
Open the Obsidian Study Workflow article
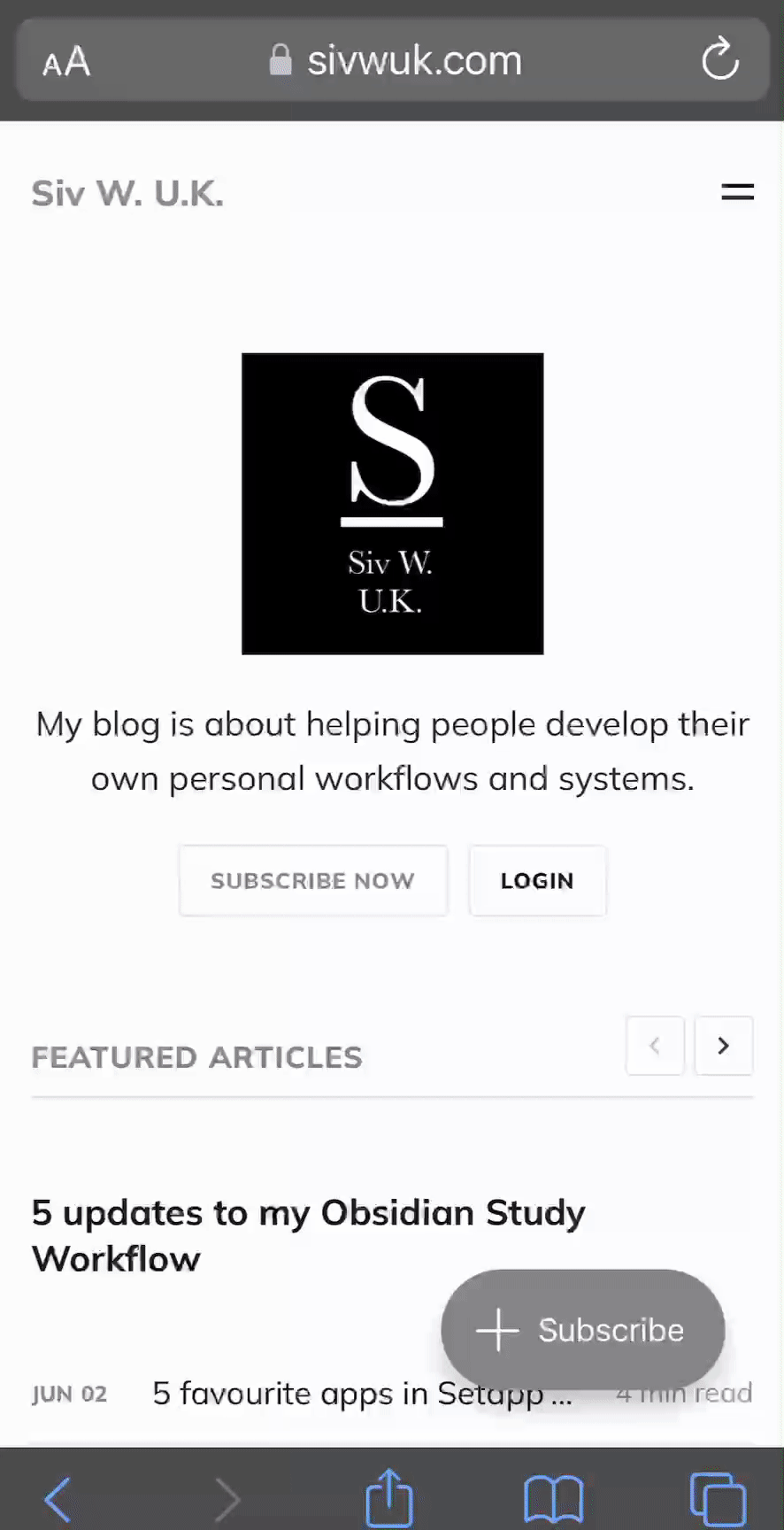[x=308, y=1235]
